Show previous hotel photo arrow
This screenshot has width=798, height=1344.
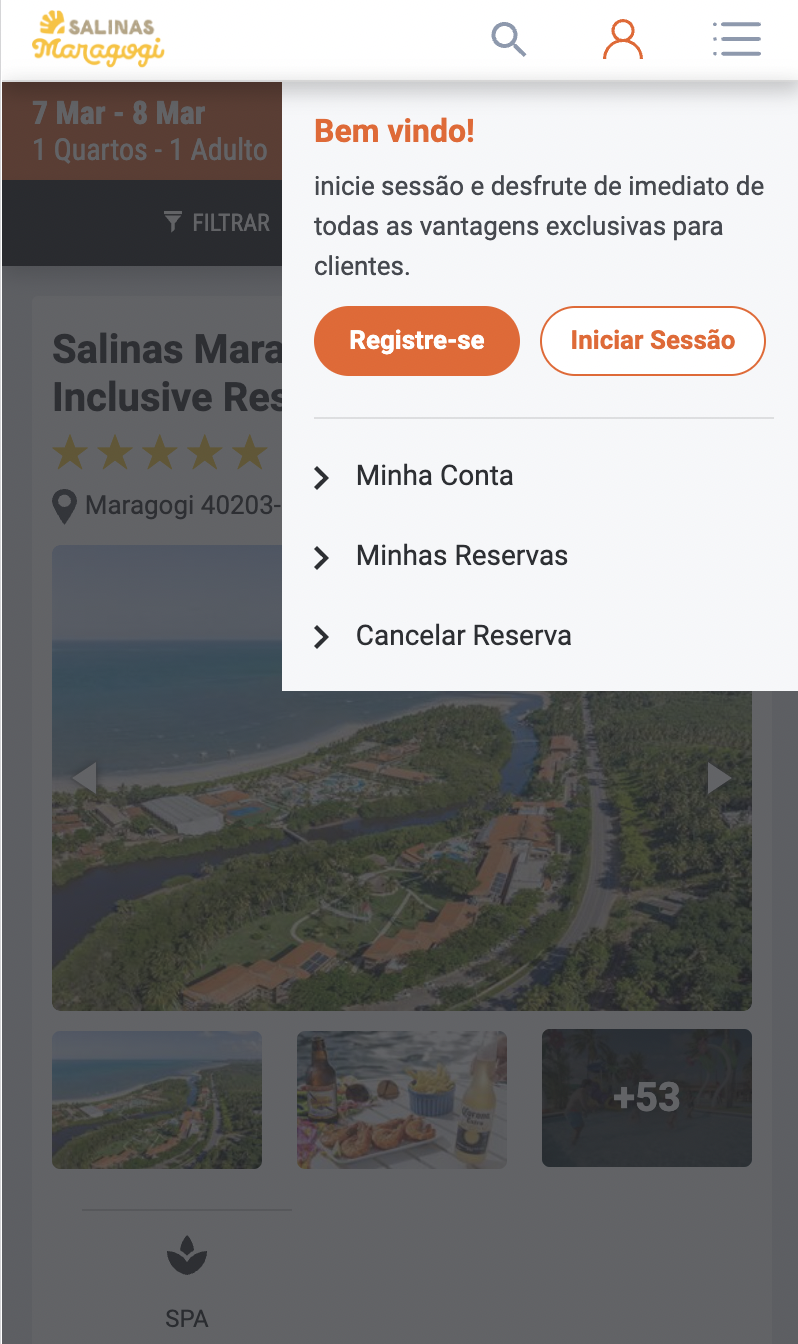84,778
